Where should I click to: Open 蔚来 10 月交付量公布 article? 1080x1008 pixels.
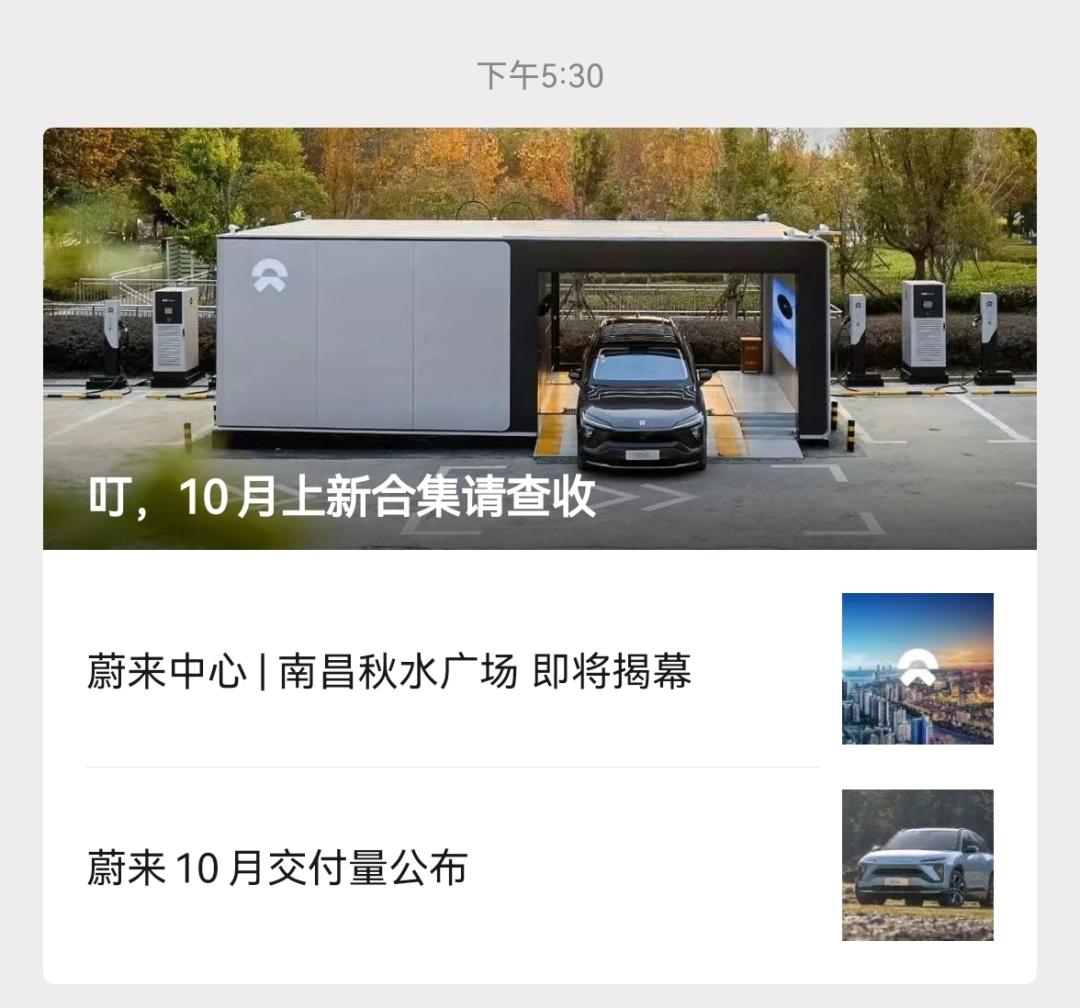pyautogui.click(x=278, y=868)
